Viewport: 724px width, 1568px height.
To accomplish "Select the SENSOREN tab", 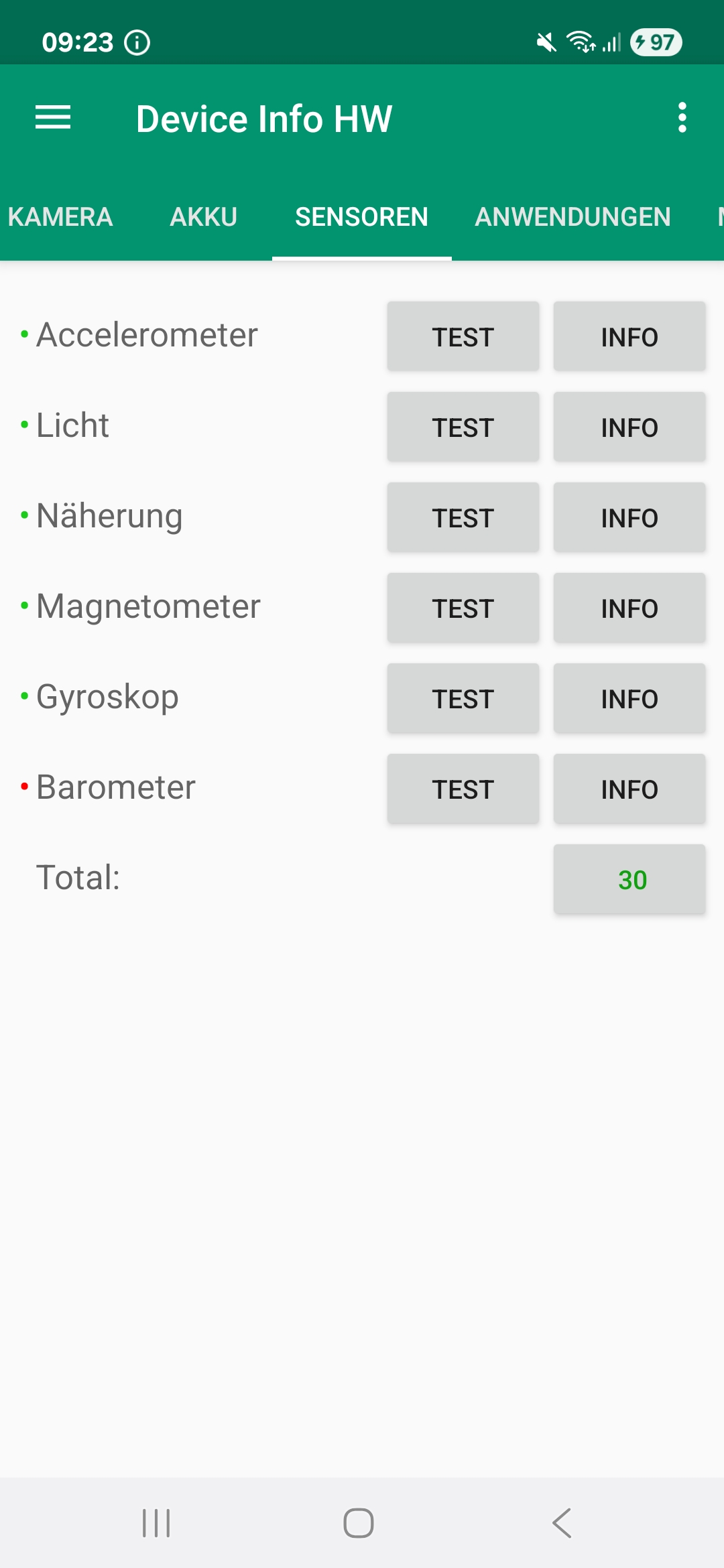I will 361,217.
